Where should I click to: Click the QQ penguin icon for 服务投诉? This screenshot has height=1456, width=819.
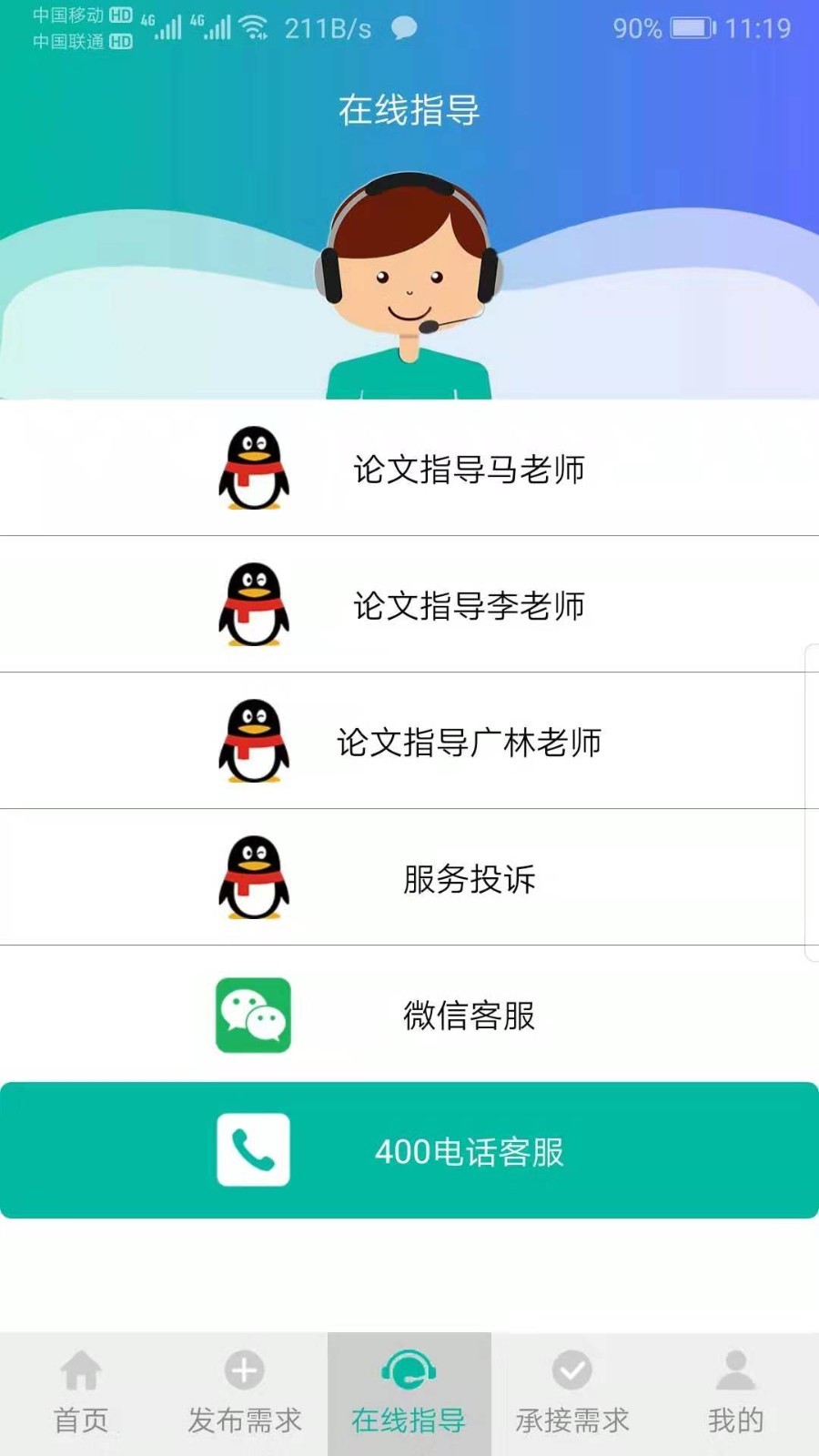pyautogui.click(x=253, y=878)
